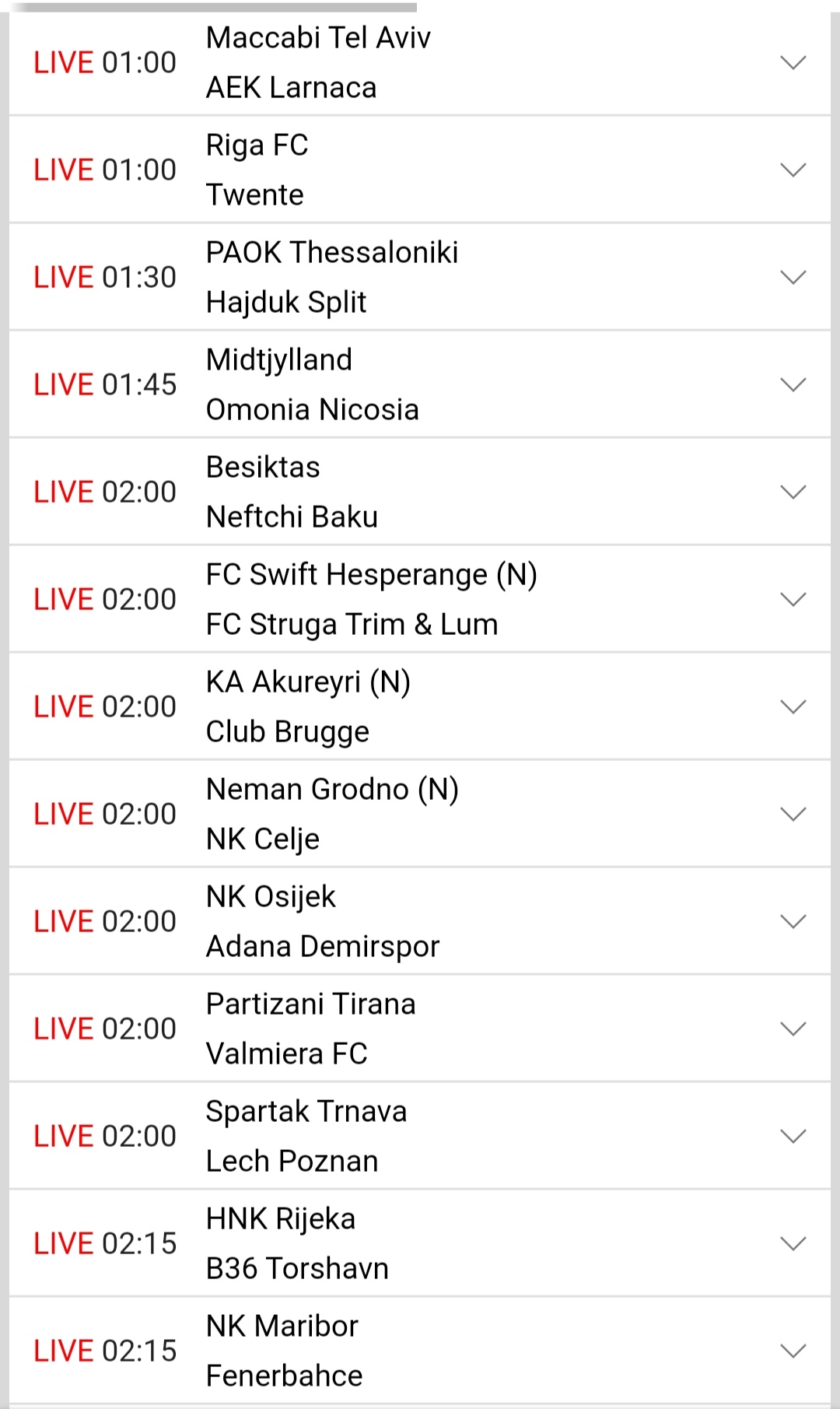Show Besiktas vs Neftchi Baku odds
This screenshot has height=1409, width=840.
click(793, 492)
